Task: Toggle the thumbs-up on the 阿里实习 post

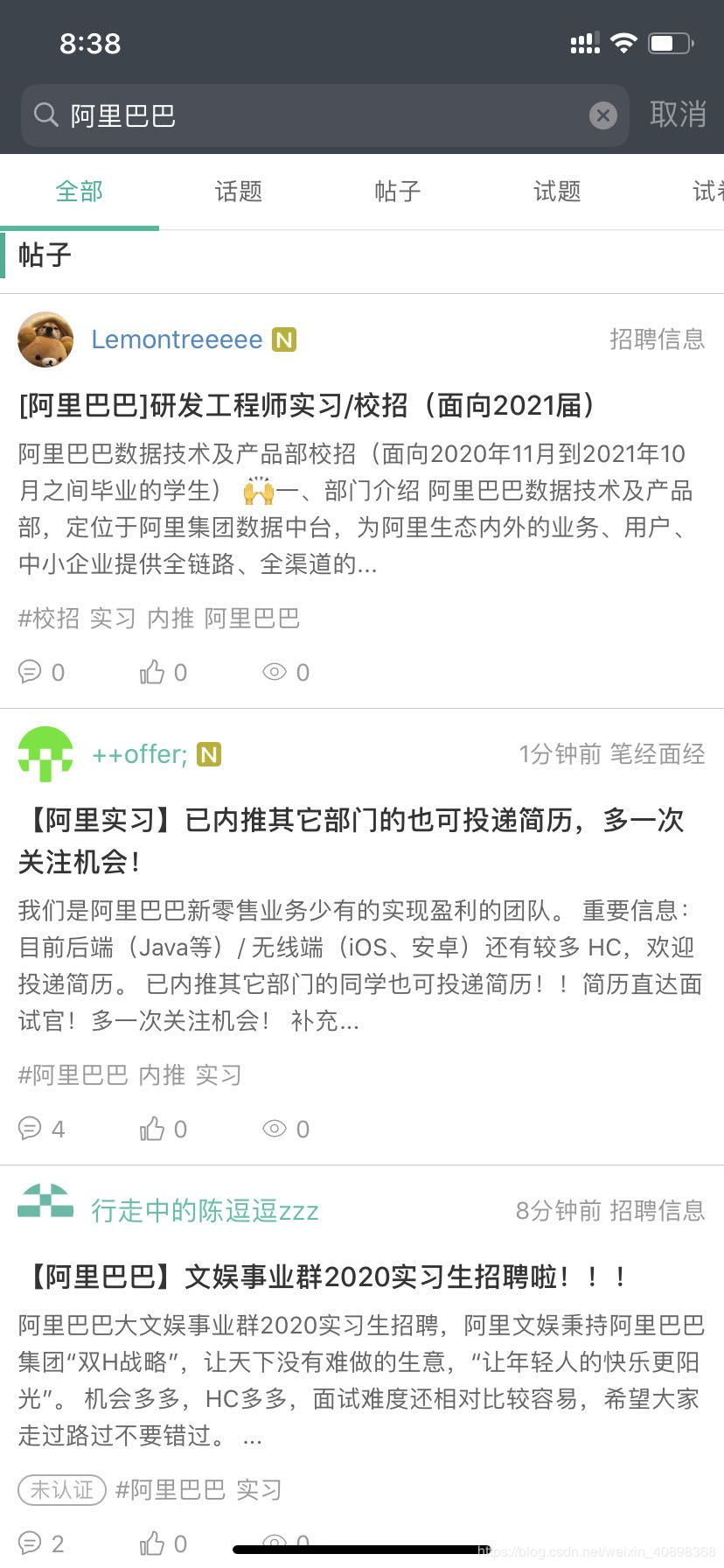Action: (x=154, y=1129)
